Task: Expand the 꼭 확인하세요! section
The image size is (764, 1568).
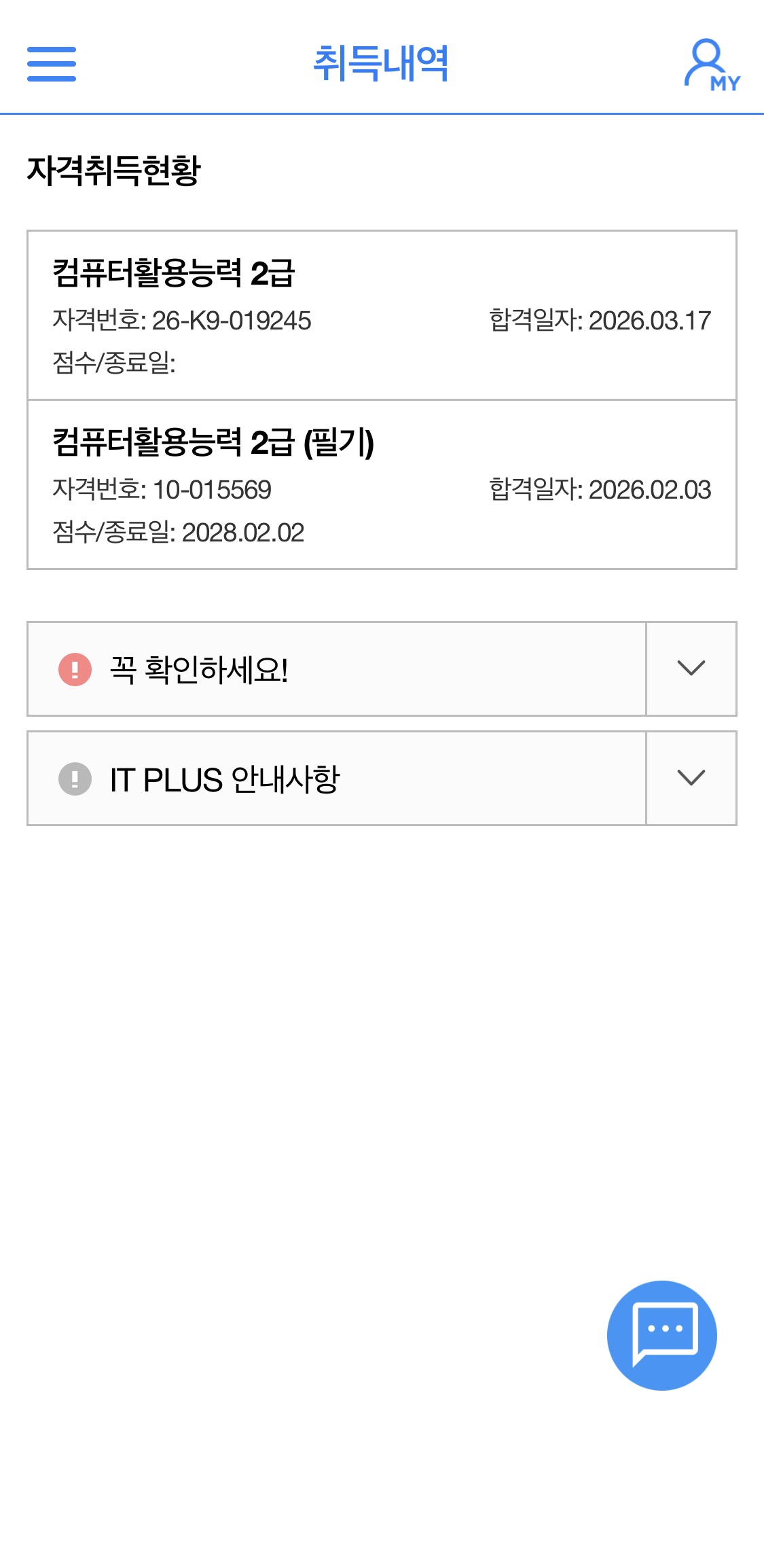Action: 691,669
